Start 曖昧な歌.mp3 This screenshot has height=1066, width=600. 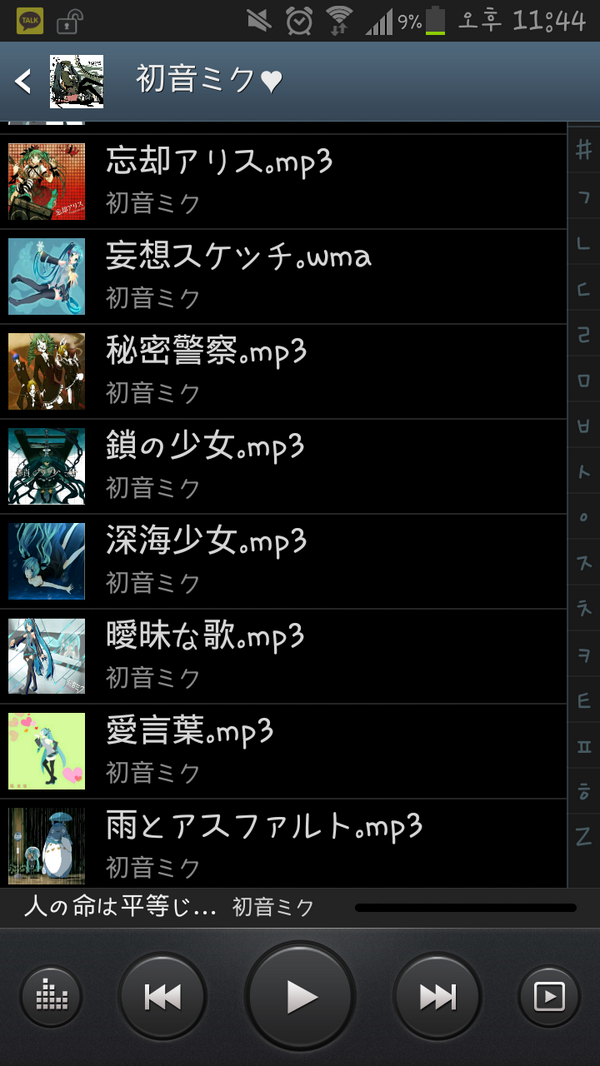pyautogui.click(x=283, y=657)
